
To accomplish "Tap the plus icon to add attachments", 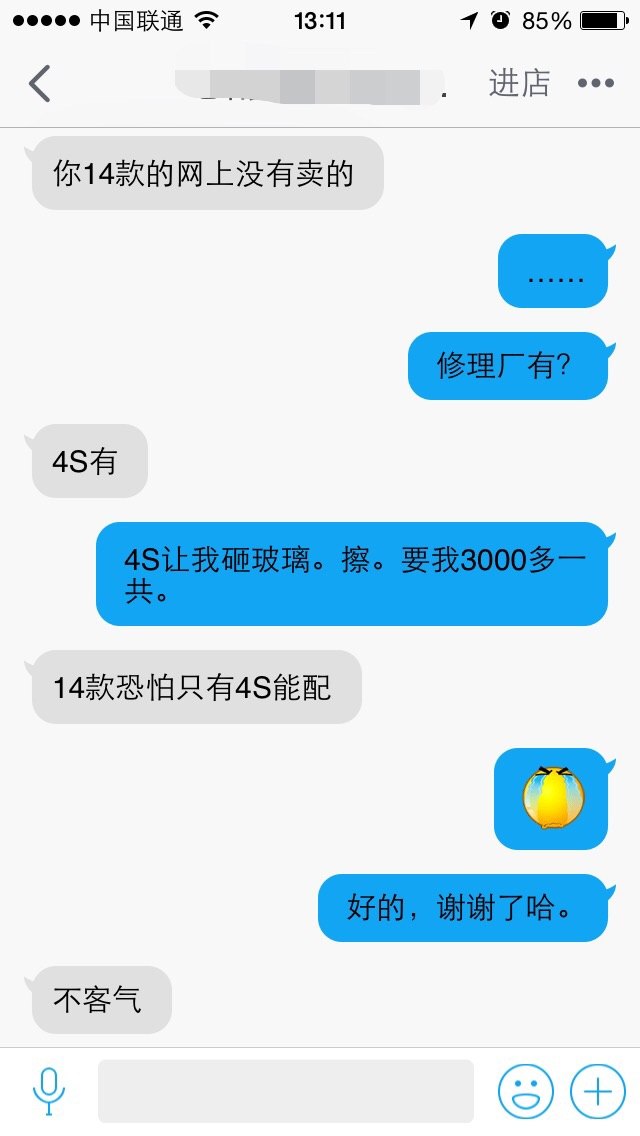I will (x=597, y=1091).
